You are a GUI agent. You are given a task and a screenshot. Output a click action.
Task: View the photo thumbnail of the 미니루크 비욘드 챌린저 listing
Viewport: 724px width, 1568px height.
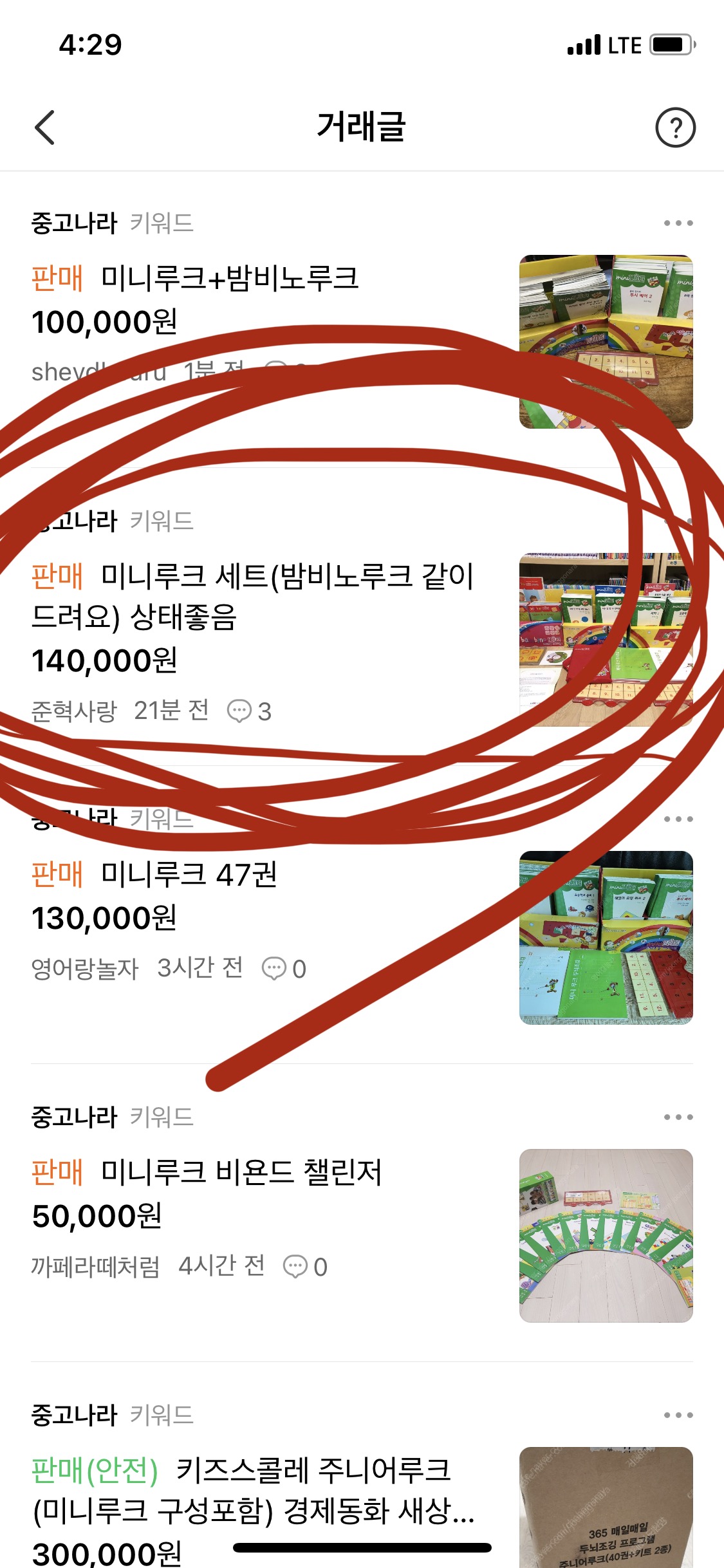click(606, 1236)
